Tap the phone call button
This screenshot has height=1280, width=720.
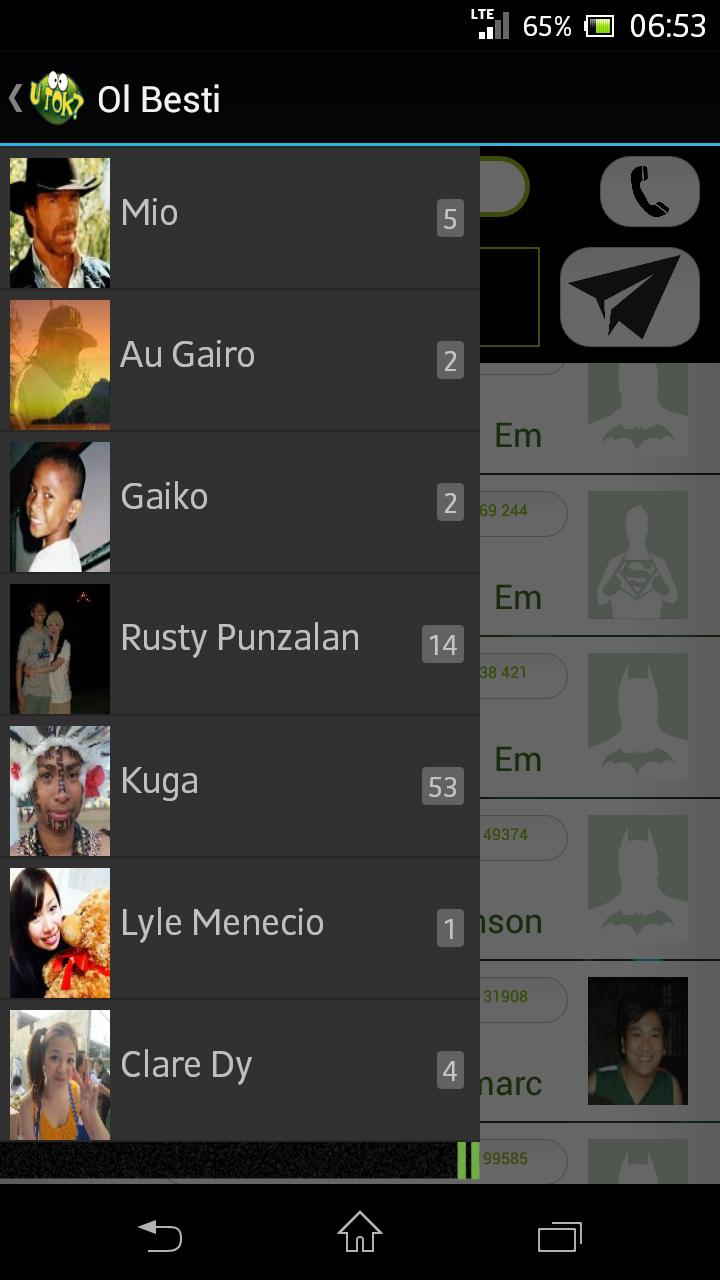coord(649,191)
